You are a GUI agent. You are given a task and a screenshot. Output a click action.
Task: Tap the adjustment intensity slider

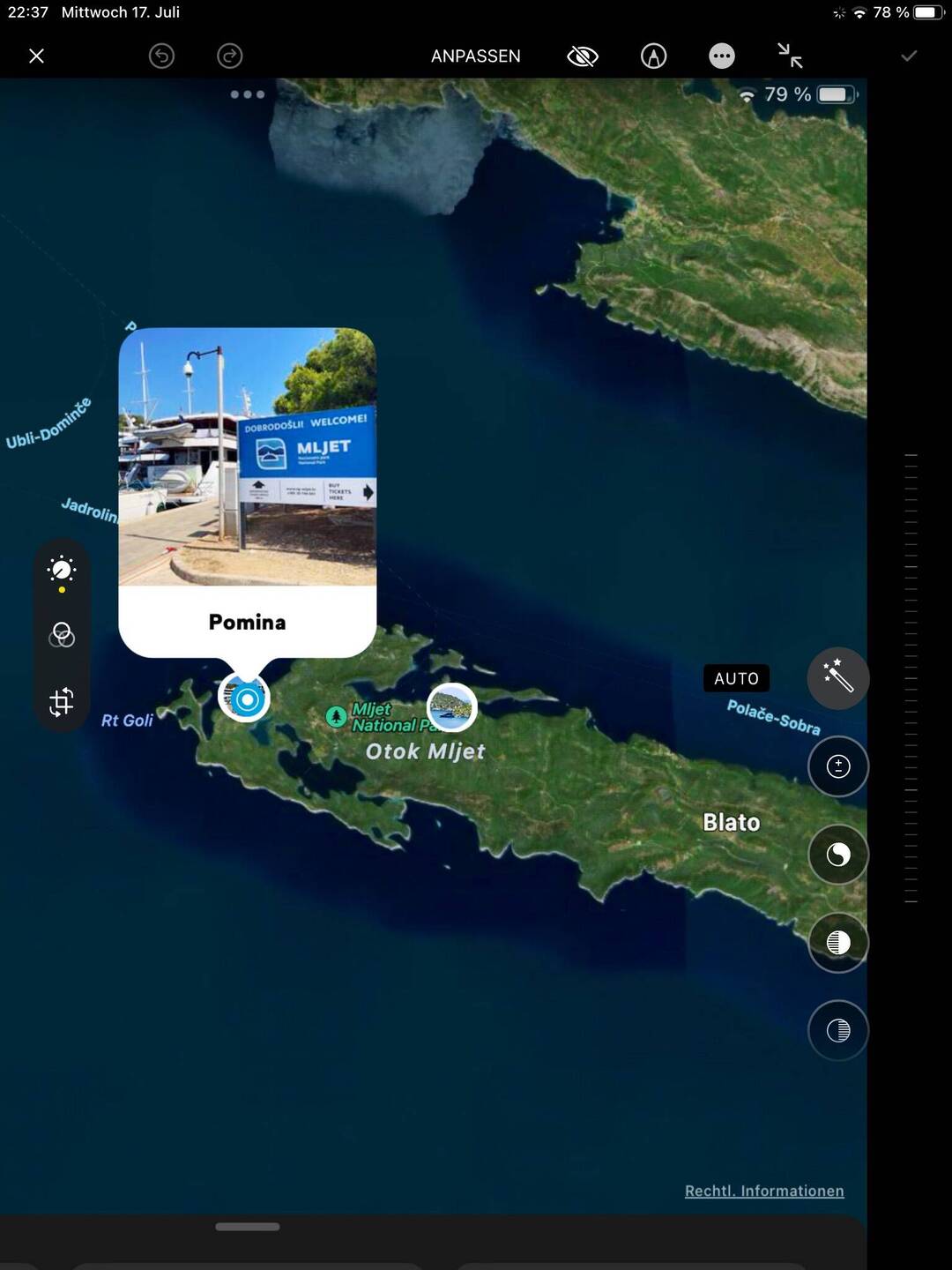(911, 678)
